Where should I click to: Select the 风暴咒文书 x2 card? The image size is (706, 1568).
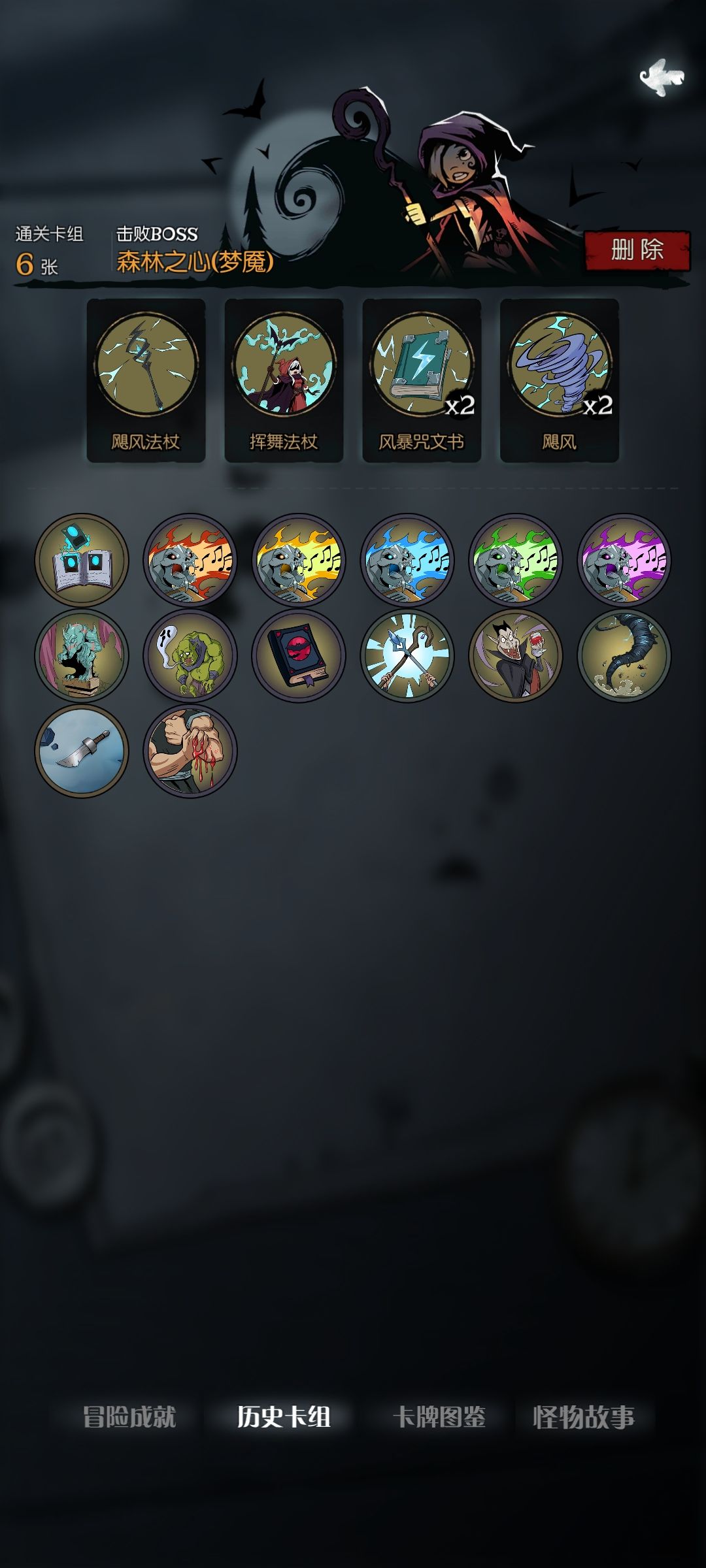[422, 376]
